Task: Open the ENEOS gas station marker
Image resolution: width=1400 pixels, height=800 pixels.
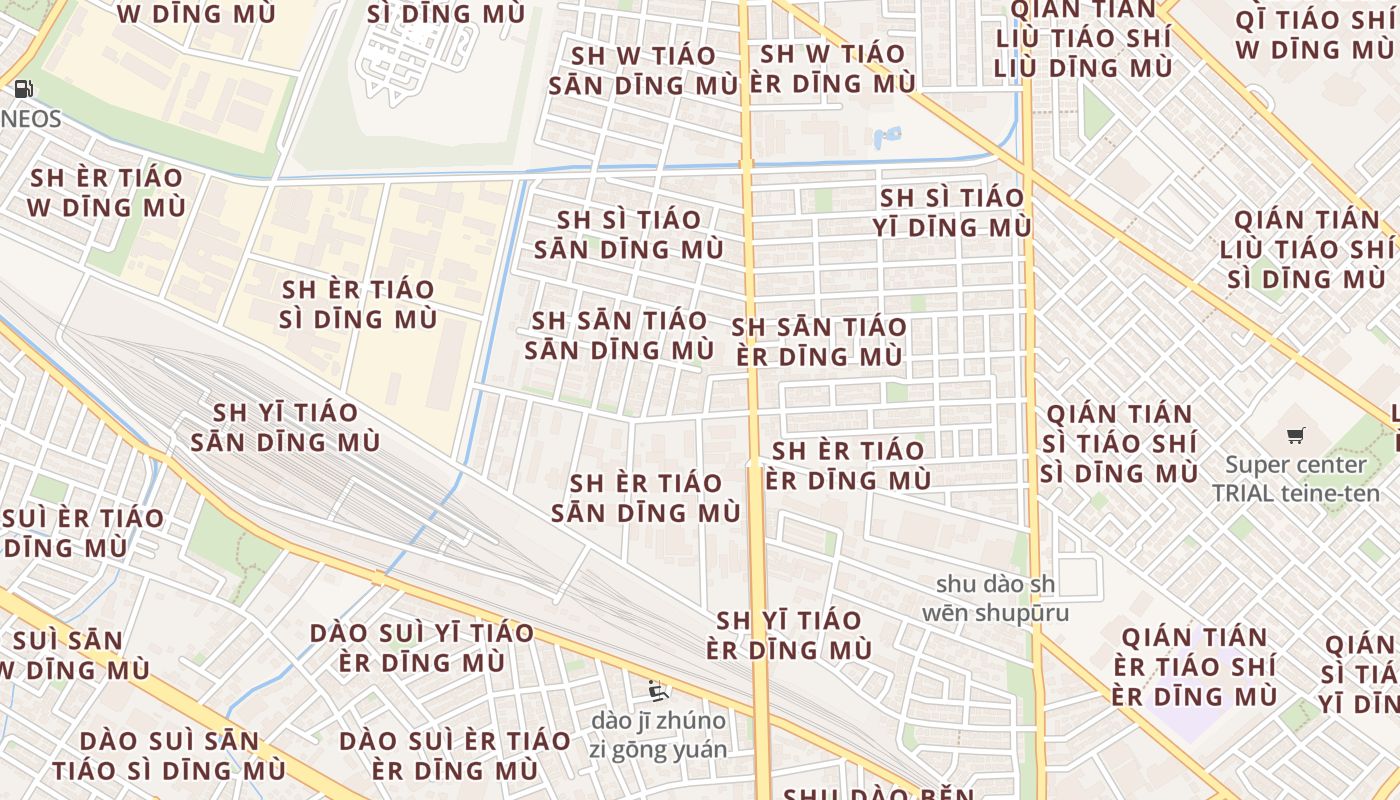Action: [23, 90]
